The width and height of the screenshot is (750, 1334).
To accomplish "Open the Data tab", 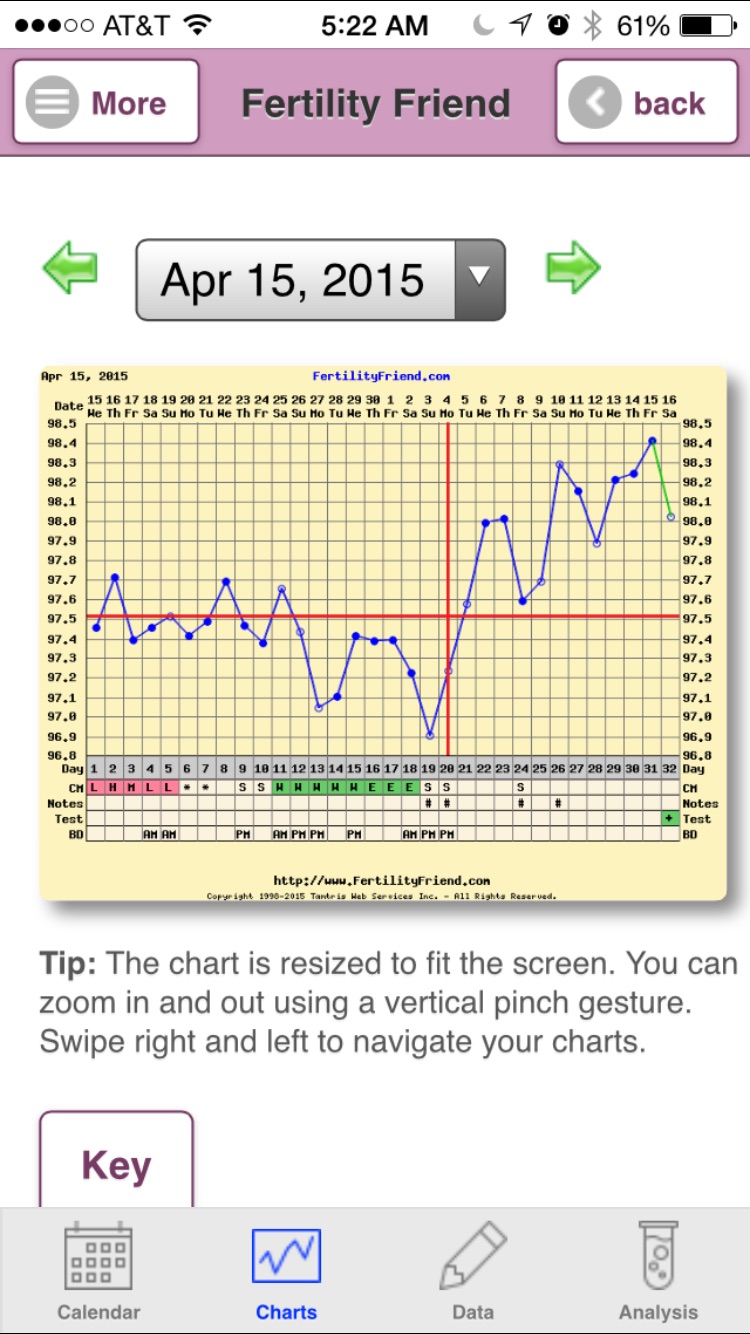I will point(473,1272).
